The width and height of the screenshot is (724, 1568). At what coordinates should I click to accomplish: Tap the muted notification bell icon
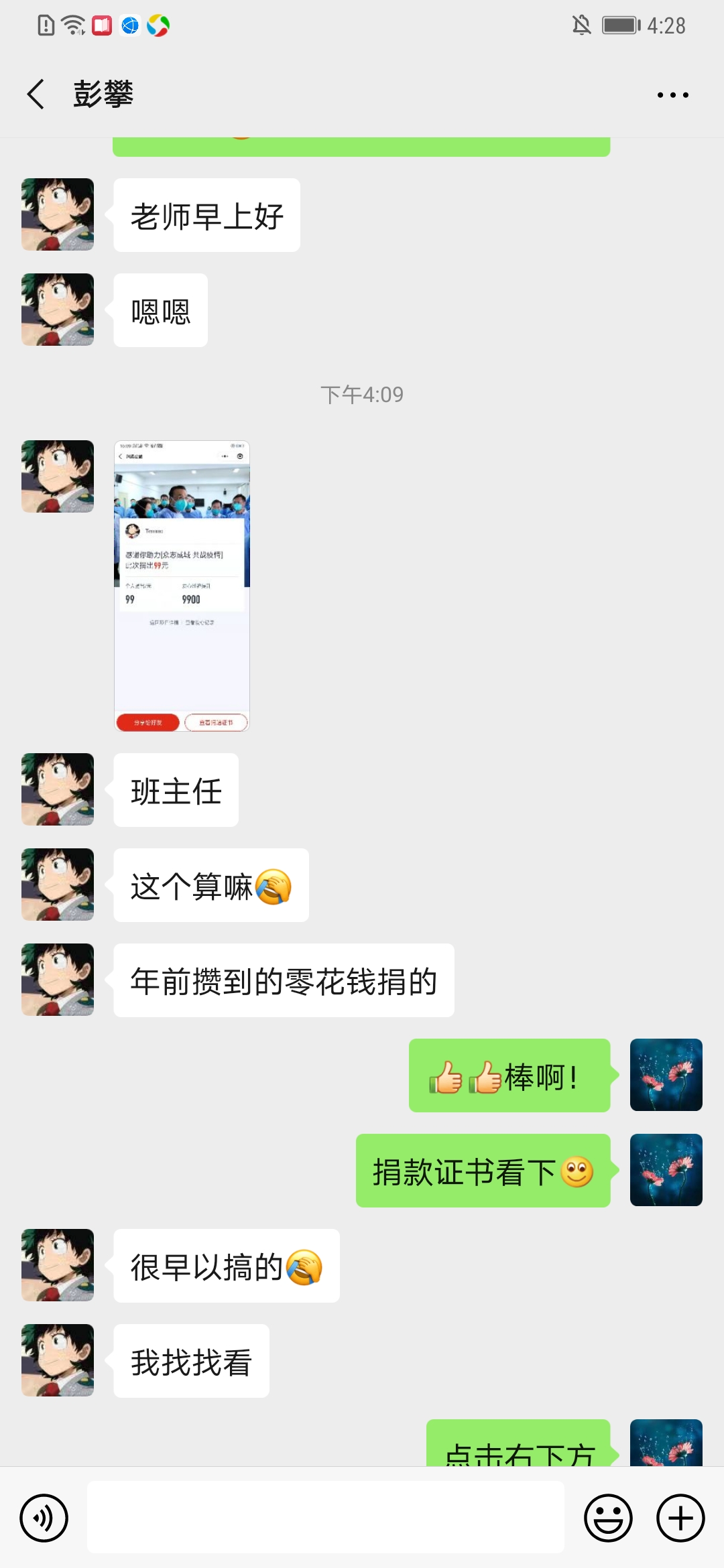581,25
